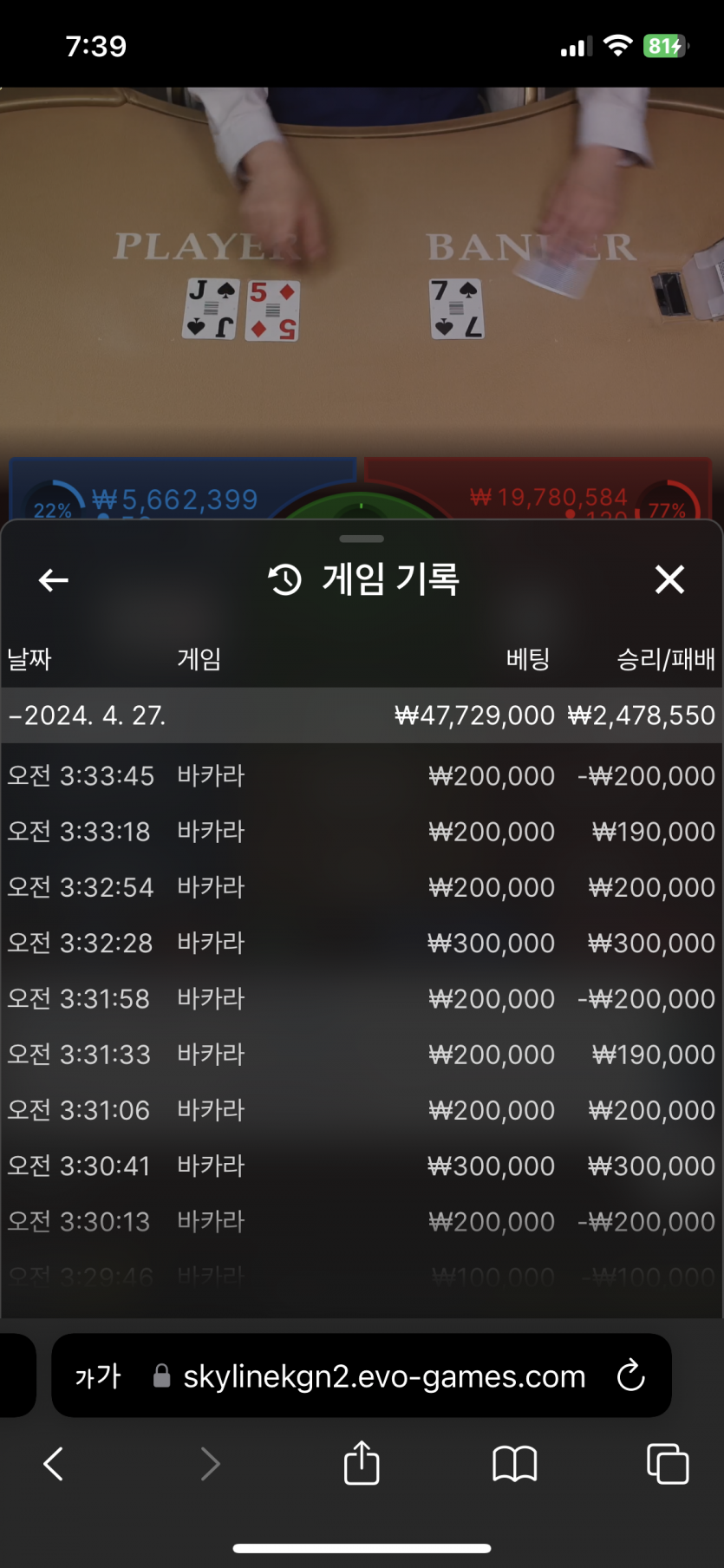Share this page
Viewport: 724px width, 1568px height.
tap(362, 1463)
